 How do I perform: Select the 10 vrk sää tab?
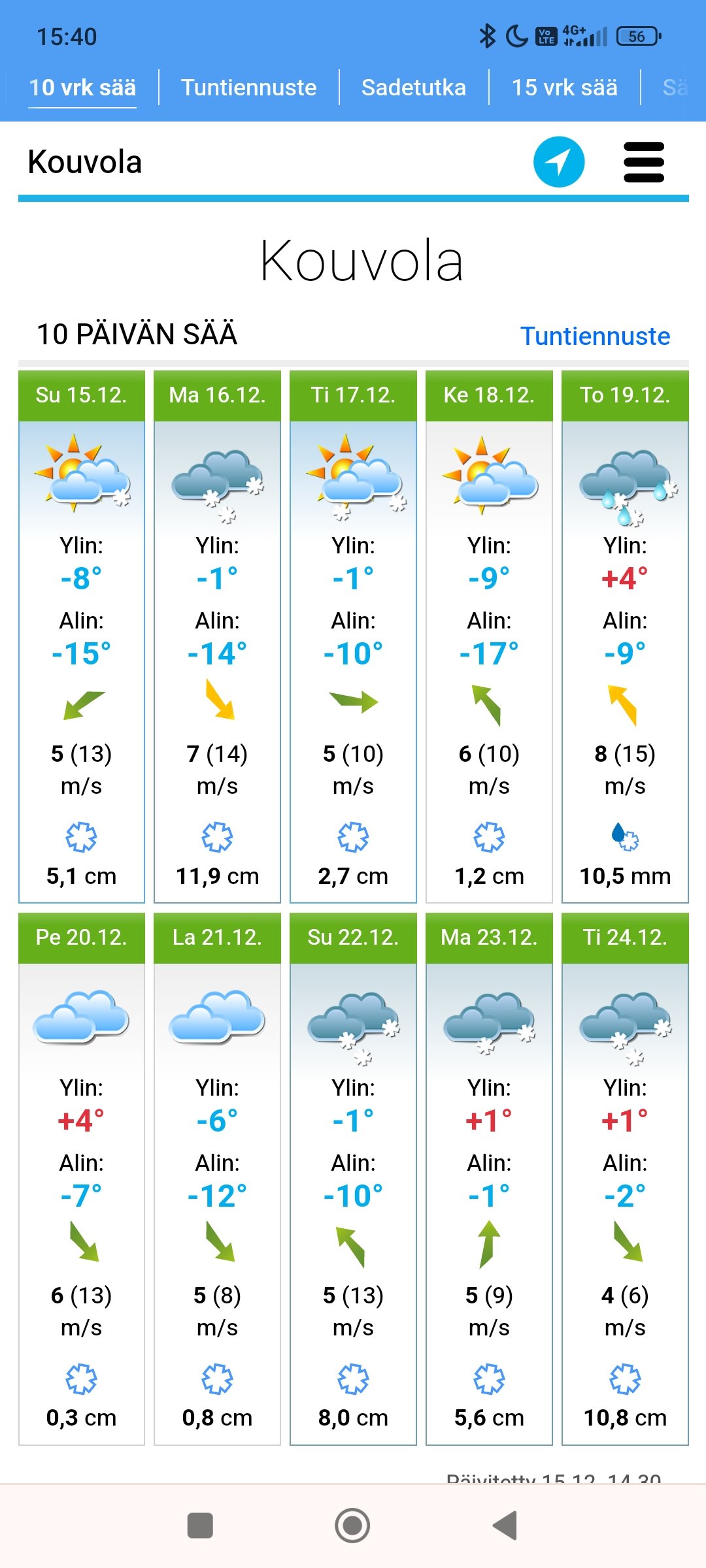(82, 88)
